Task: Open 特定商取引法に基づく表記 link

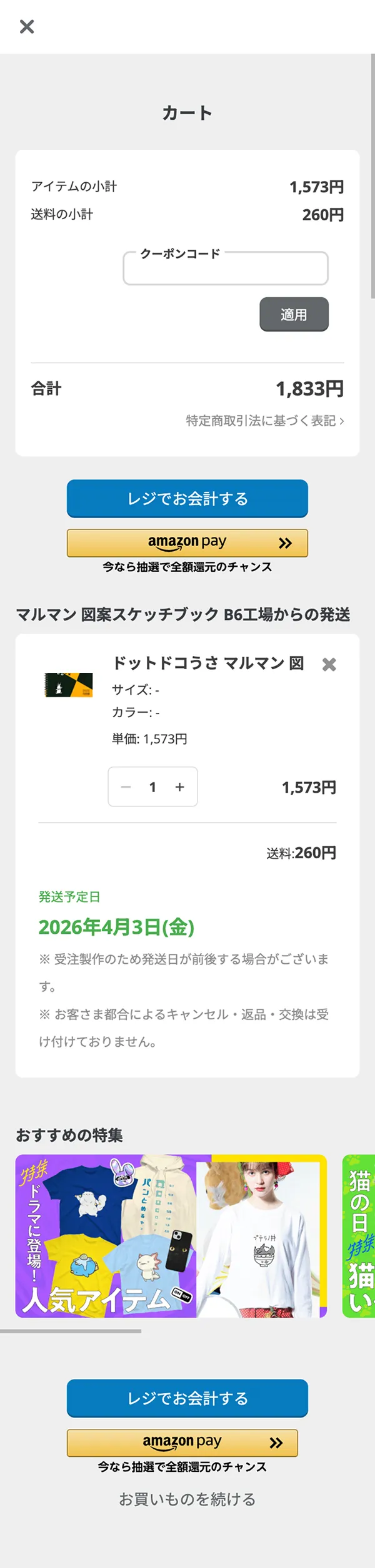Action: (x=264, y=421)
